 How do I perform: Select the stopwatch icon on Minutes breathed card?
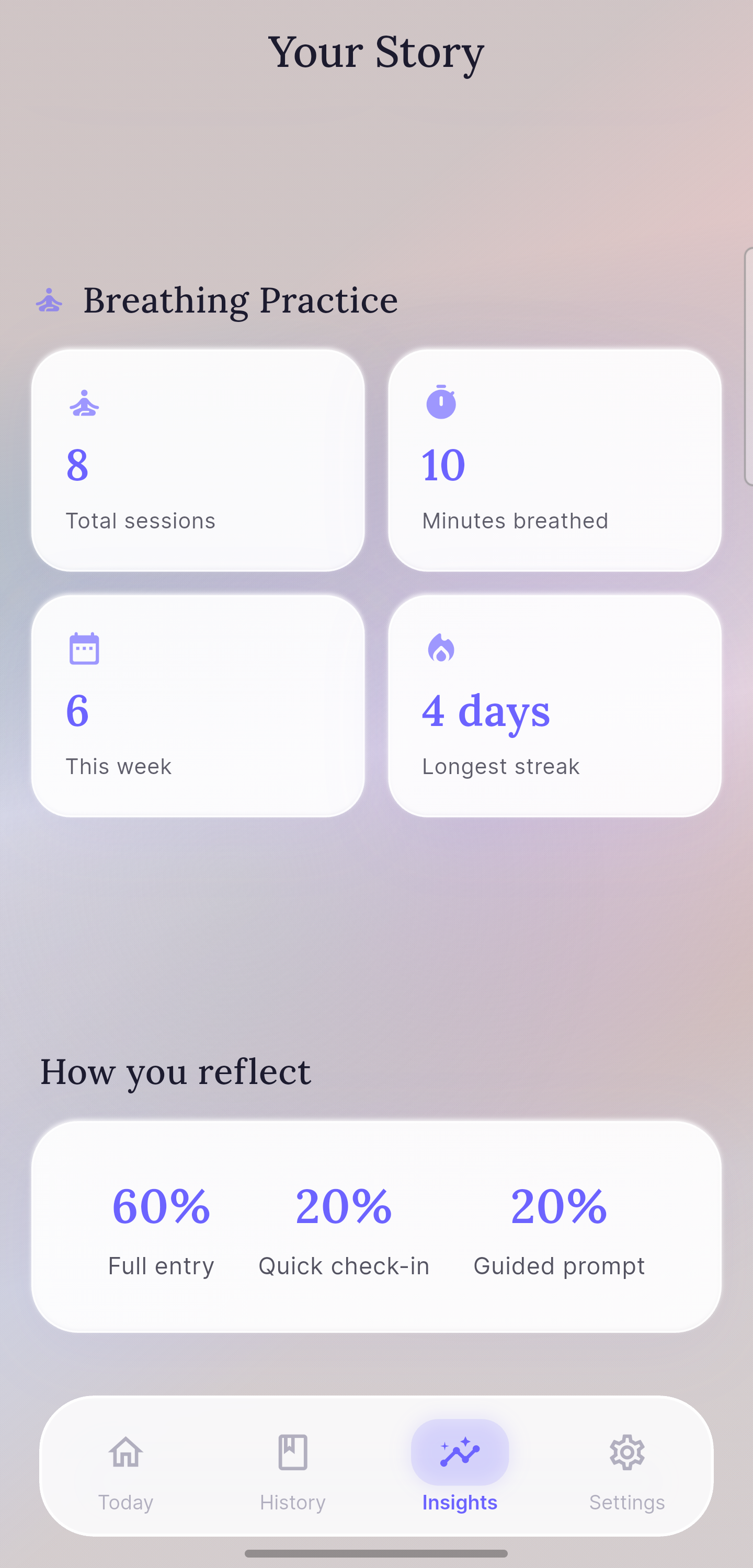tap(442, 403)
